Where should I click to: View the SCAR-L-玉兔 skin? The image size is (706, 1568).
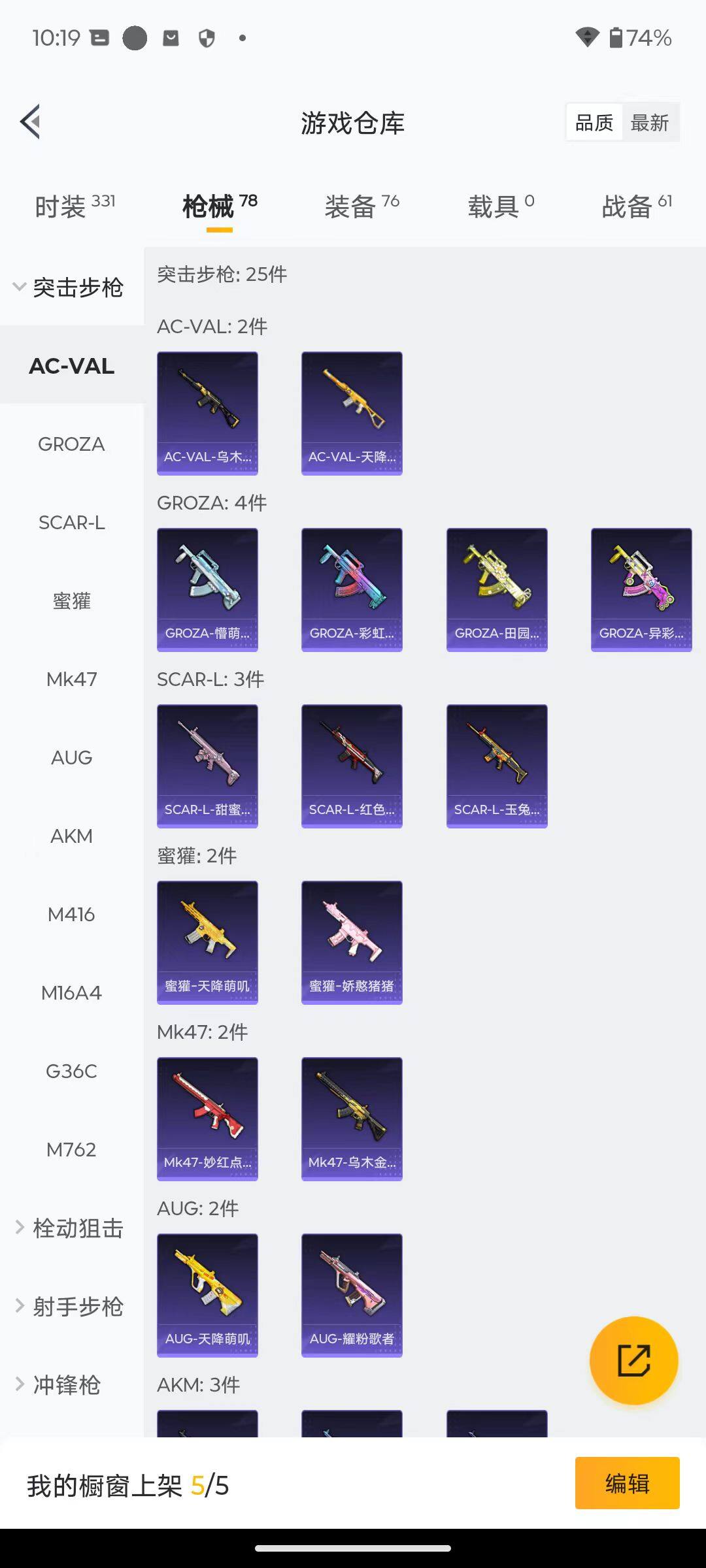click(497, 766)
